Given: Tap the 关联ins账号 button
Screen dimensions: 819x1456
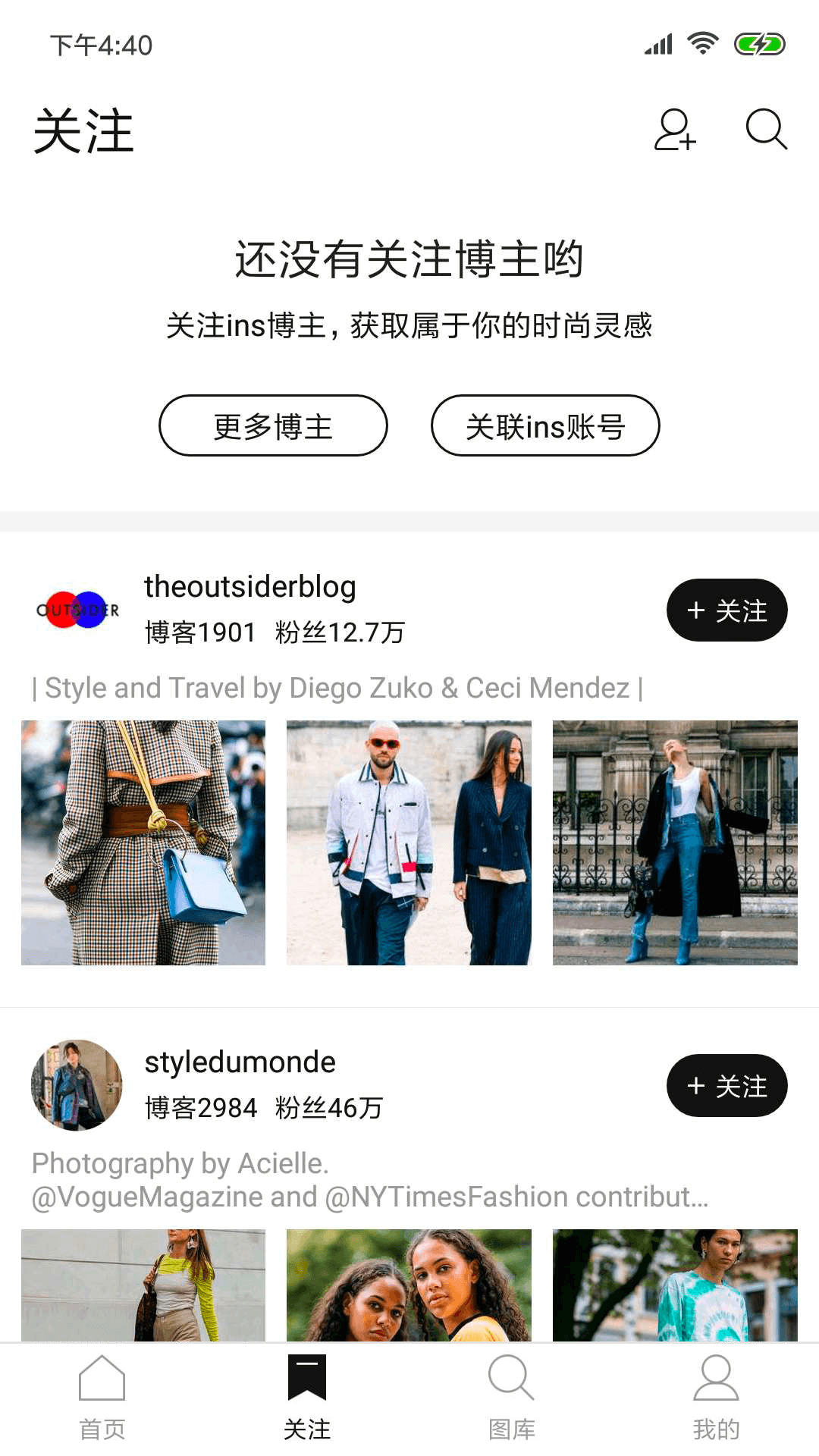Looking at the screenshot, I should point(545,425).
